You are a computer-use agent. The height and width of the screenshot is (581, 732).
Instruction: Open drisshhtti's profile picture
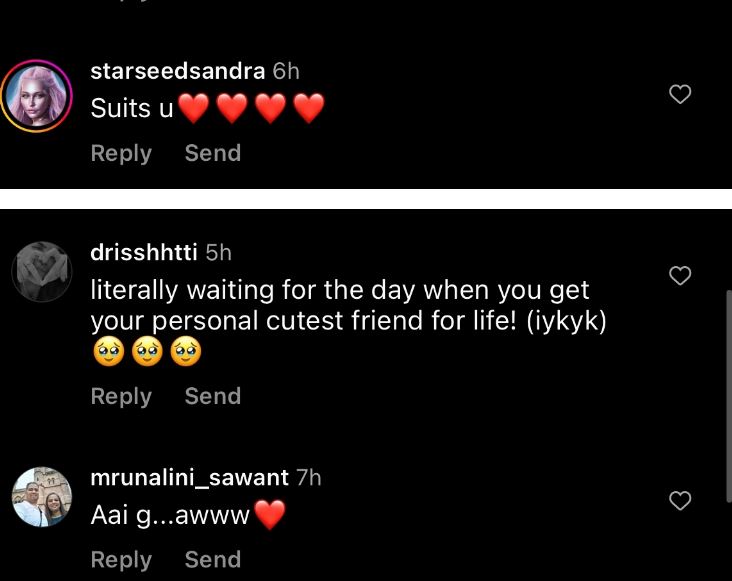coord(42,271)
